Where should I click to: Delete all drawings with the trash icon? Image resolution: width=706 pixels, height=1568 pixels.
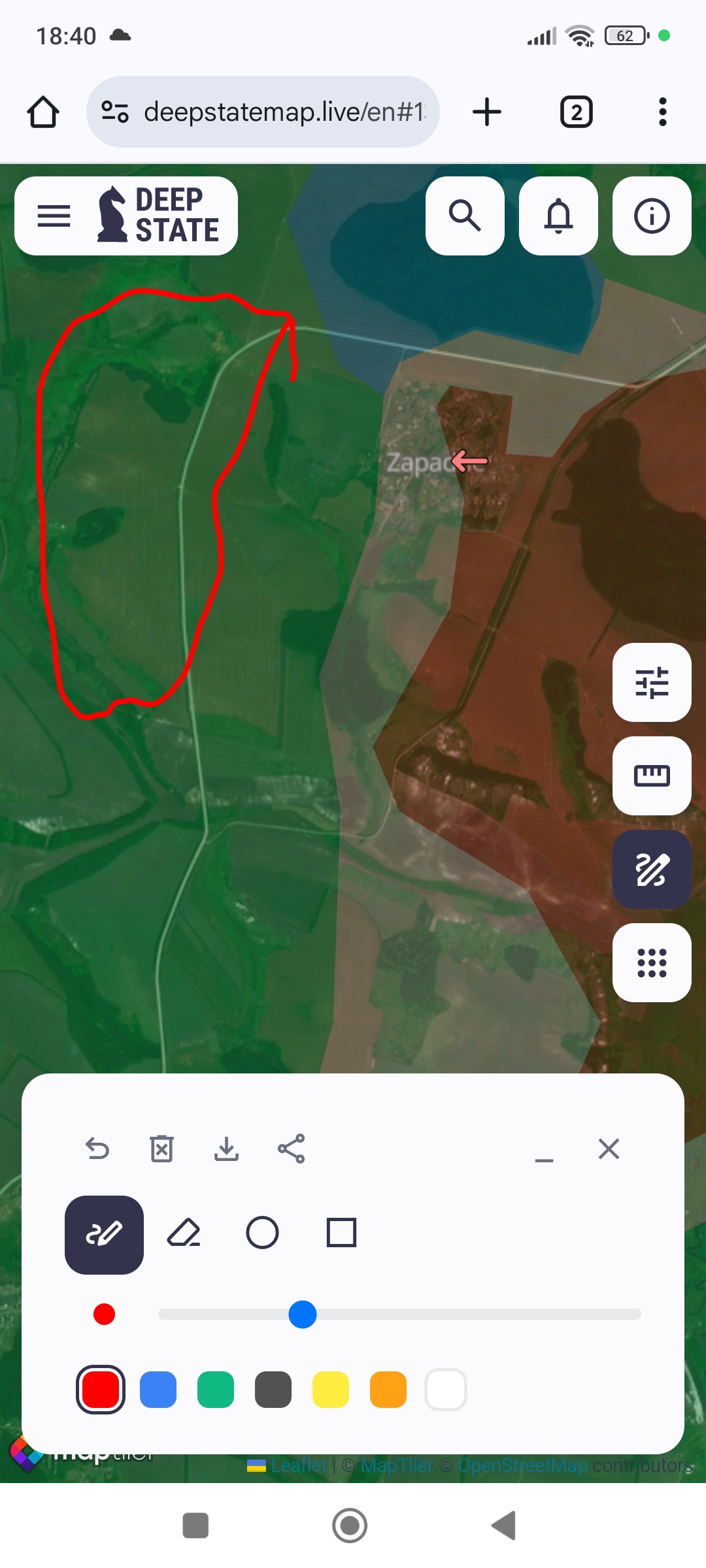click(161, 1149)
